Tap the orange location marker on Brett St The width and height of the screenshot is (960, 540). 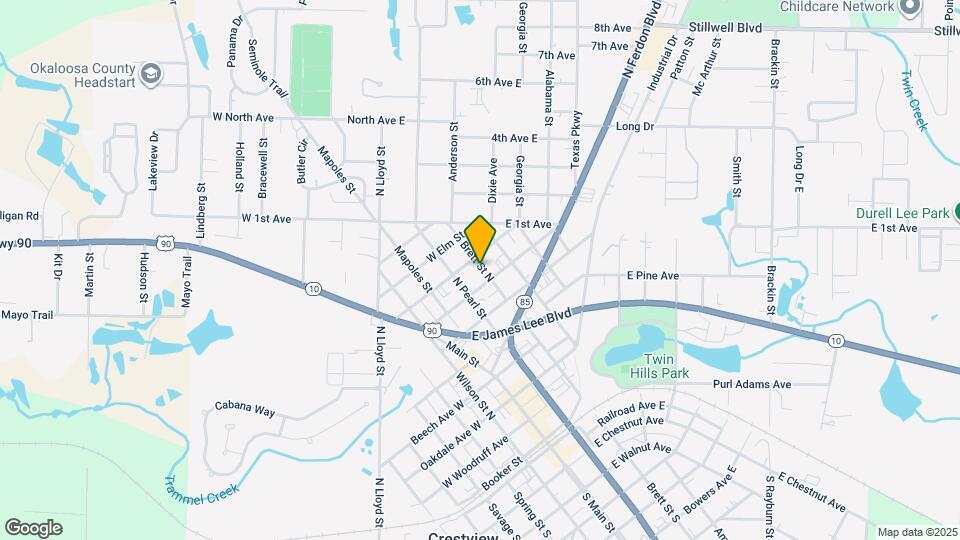(481, 238)
